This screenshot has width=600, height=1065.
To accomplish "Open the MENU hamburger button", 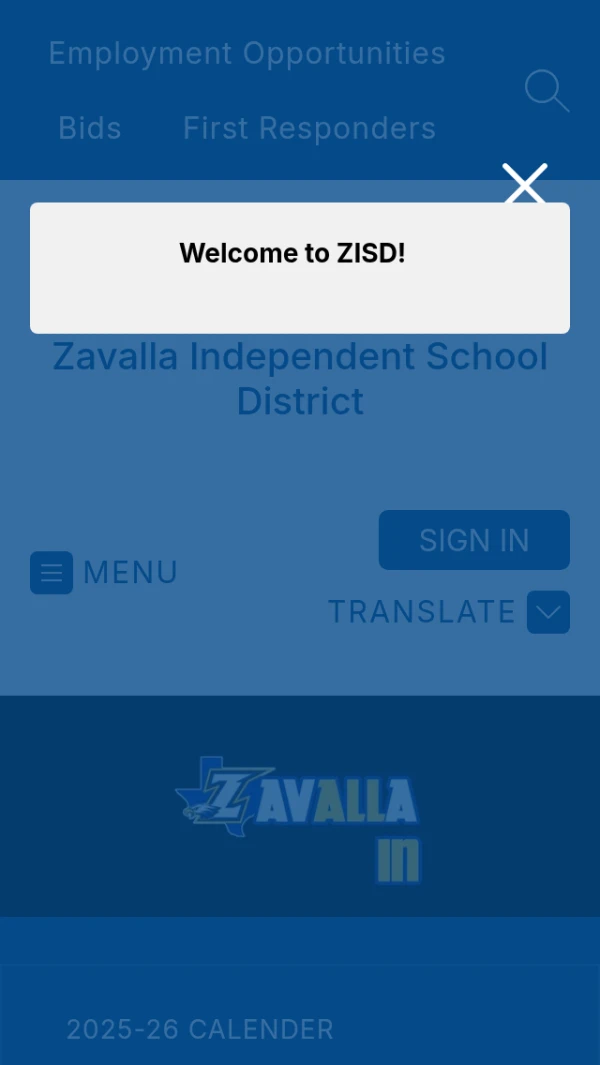I will click(52, 573).
